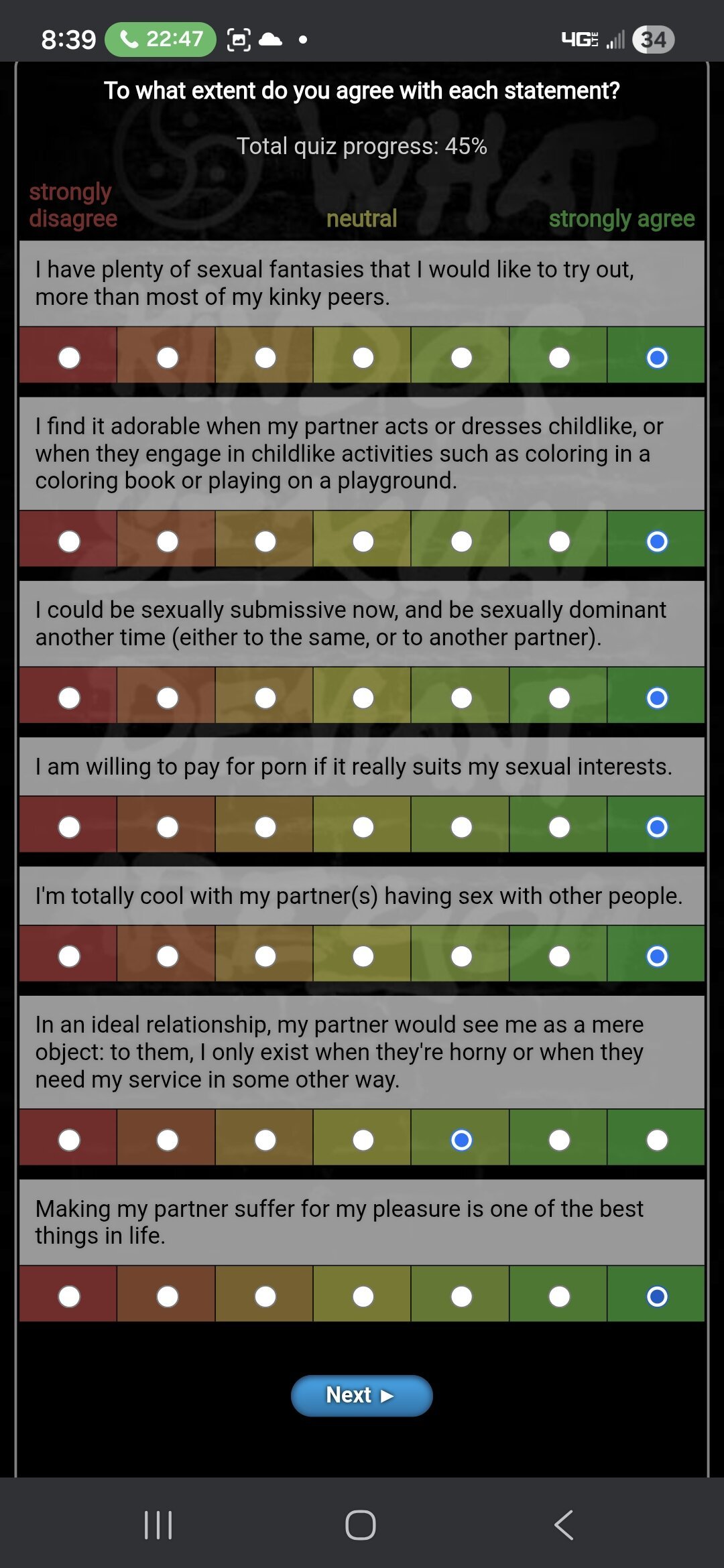Image resolution: width=724 pixels, height=1568 pixels.
Task: Mark strongly disagree for paying for porn statement
Action: 69,828
